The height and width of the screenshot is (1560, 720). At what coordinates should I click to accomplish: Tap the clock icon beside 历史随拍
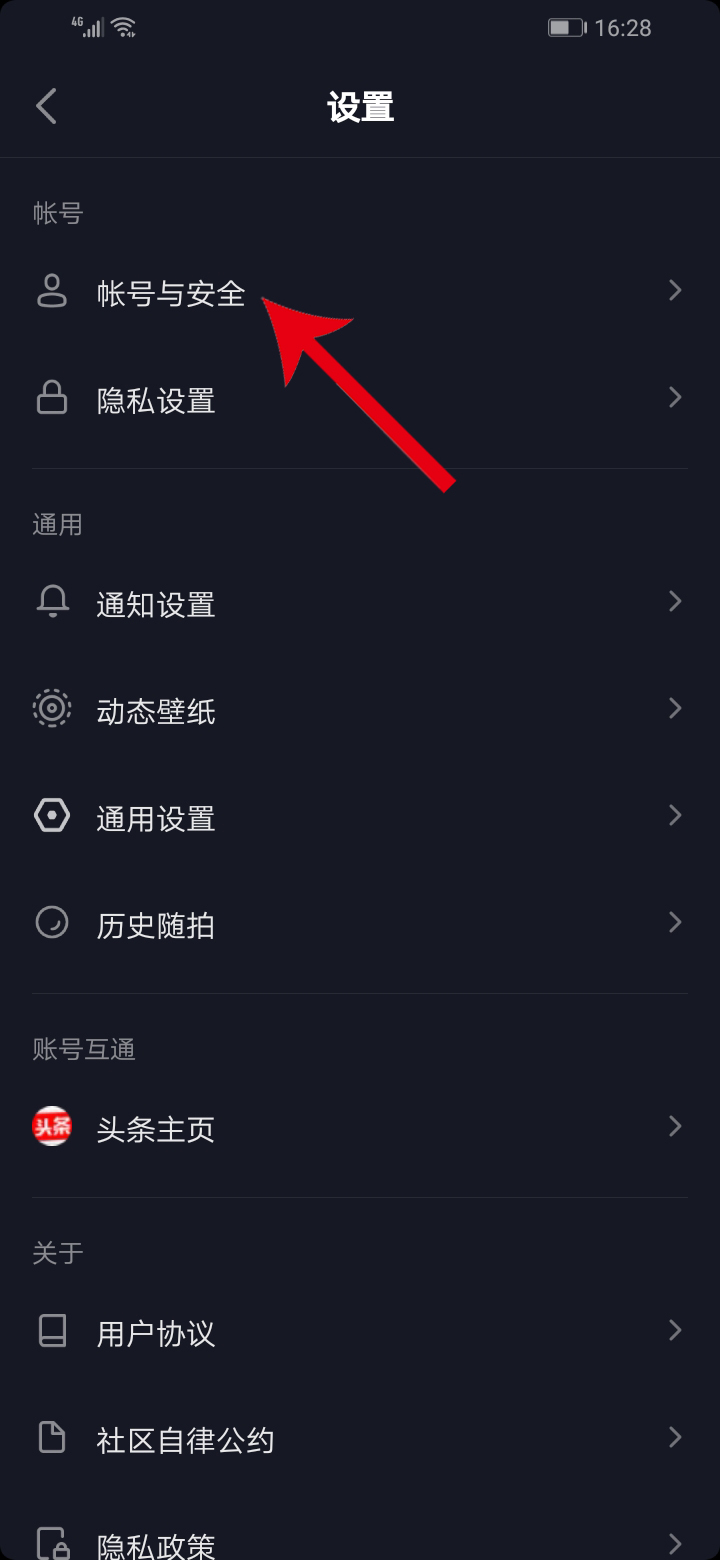[52, 924]
